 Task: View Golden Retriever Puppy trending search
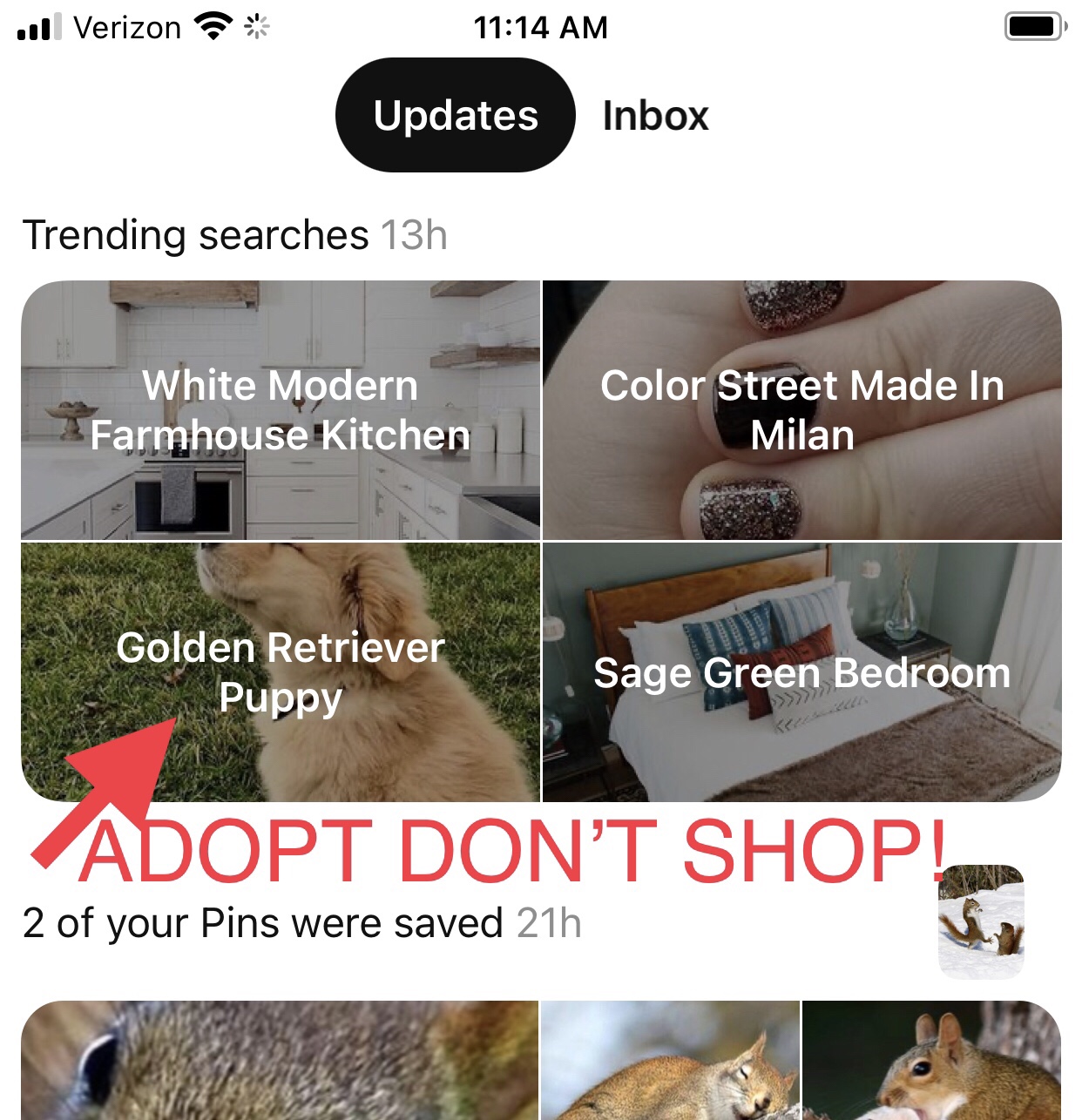click(281, 671)
